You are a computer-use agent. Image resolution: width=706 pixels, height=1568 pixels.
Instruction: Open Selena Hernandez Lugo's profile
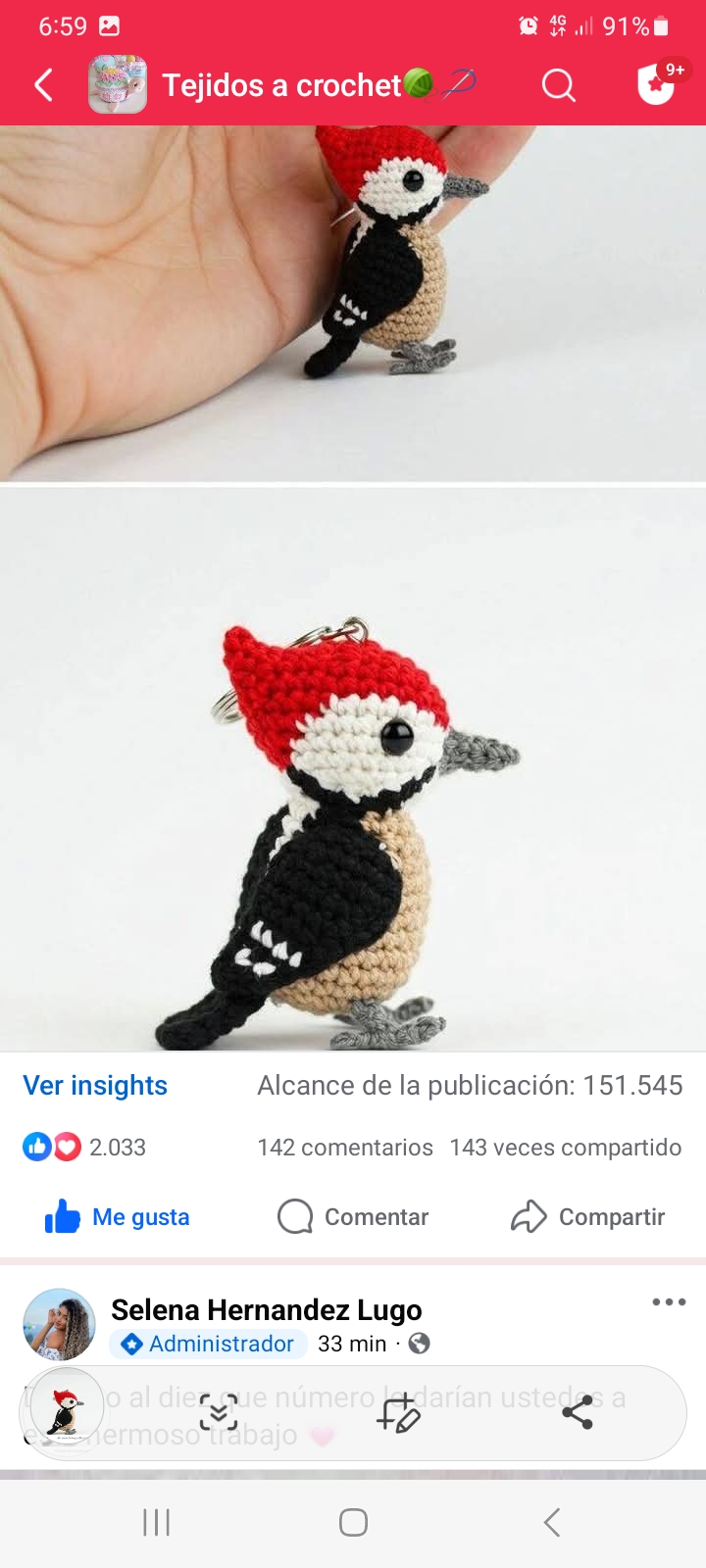[x=266, y=1309]
